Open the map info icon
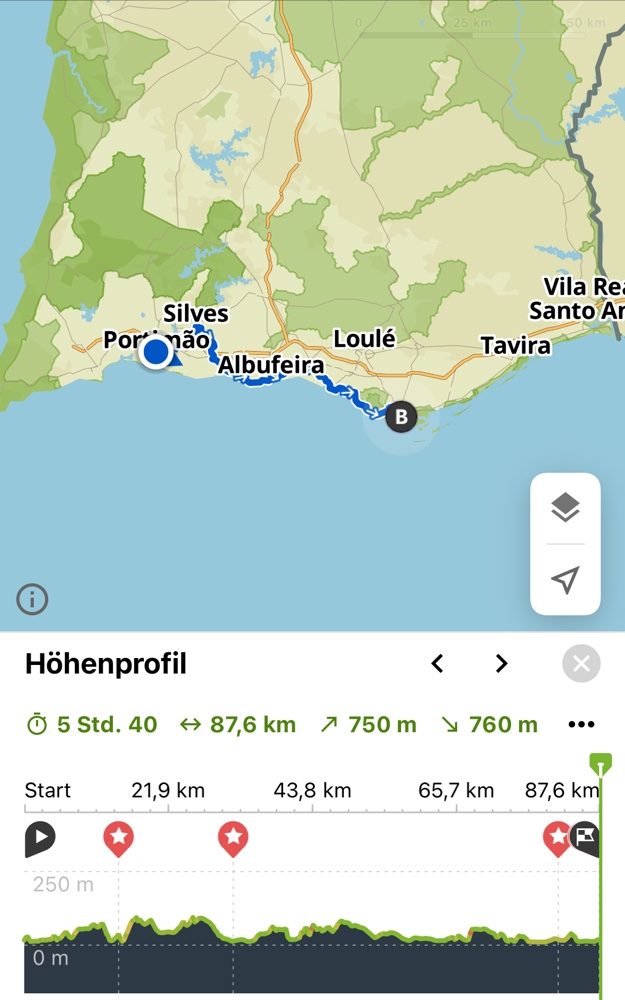The width and height of the screenshot is (625, 1000). (x=32, y=599)
